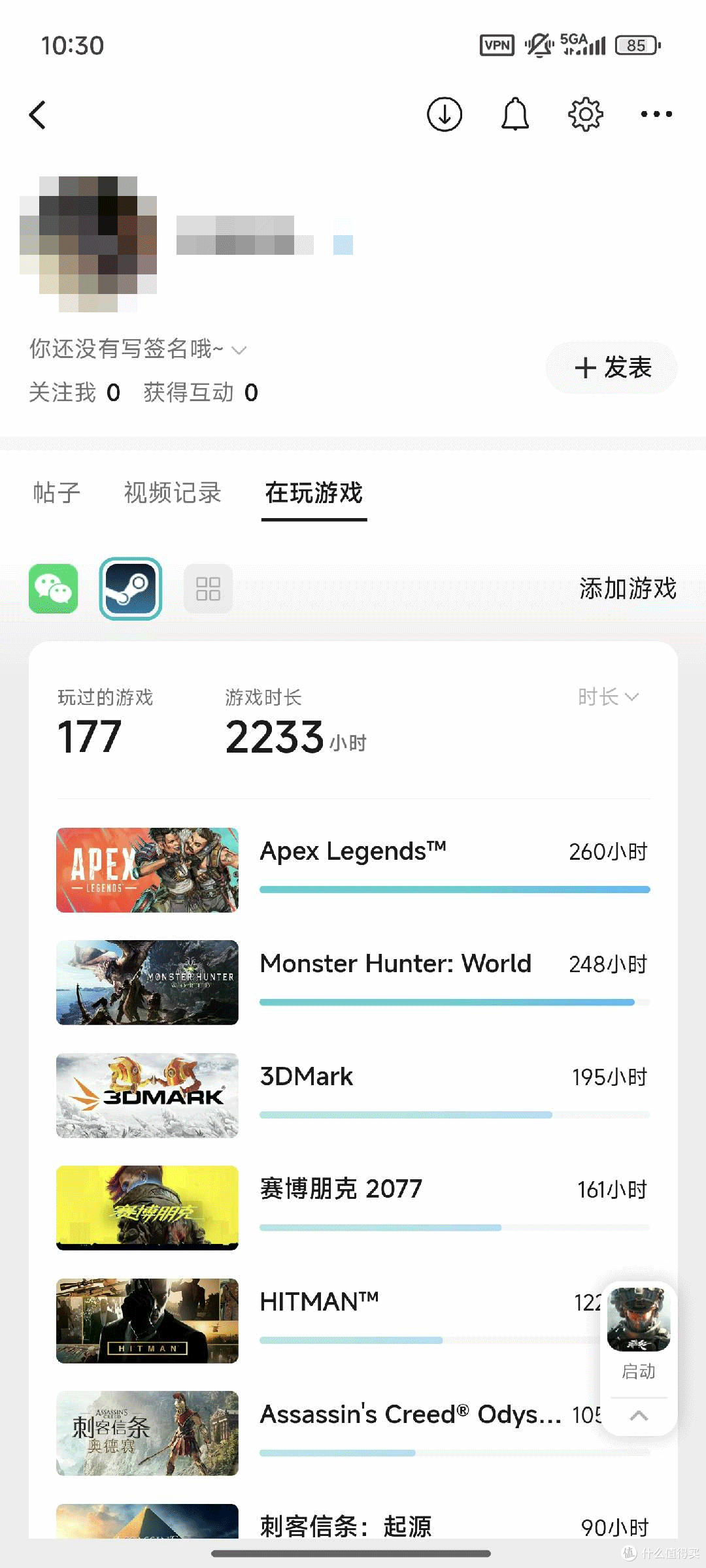Click the grid platform icon beside Steam

(208, 589)
